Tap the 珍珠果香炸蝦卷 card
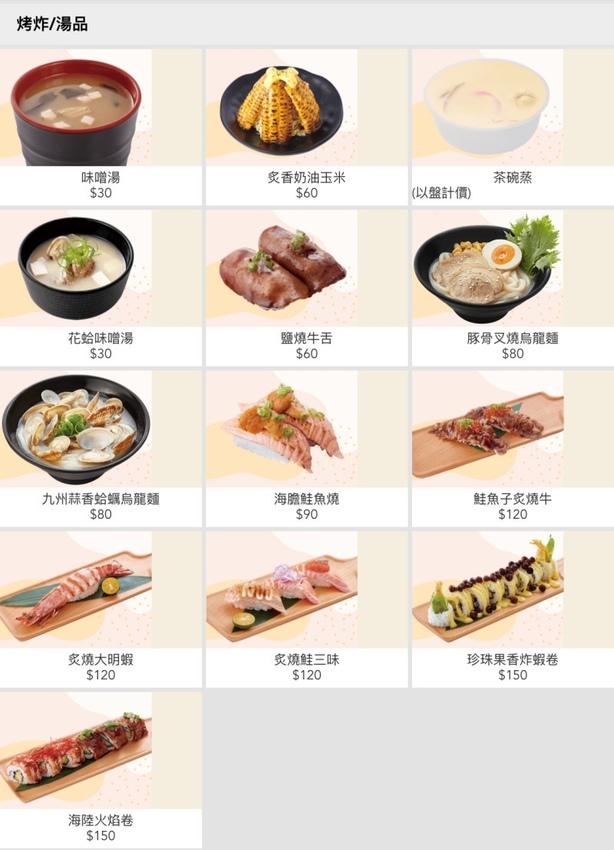The height and width of the screenshot is (850, 614). click(512, 610)
